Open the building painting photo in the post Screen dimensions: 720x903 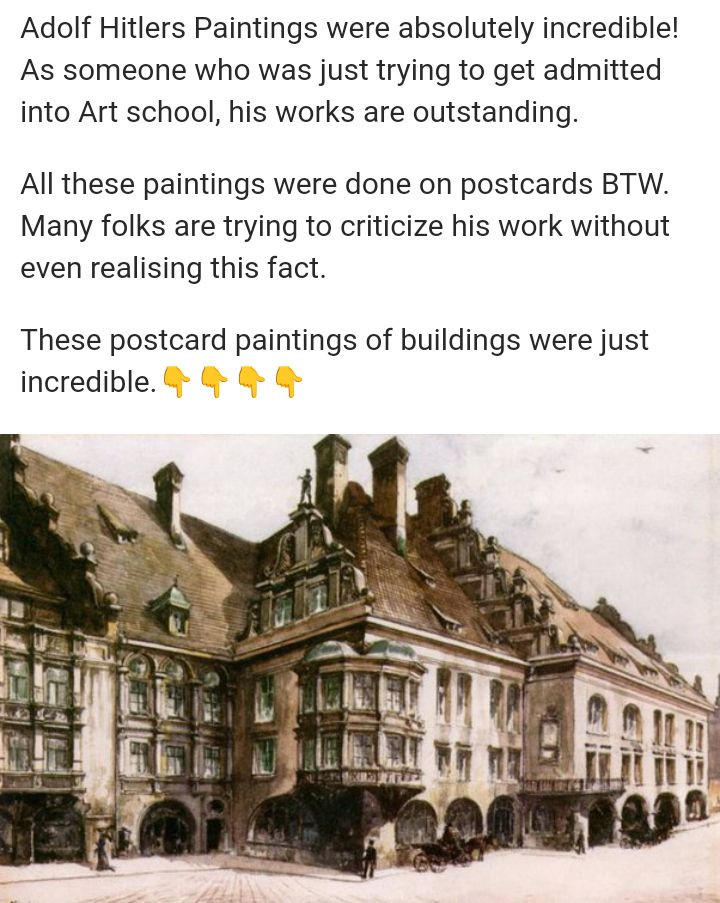click(x=360, y=668)
